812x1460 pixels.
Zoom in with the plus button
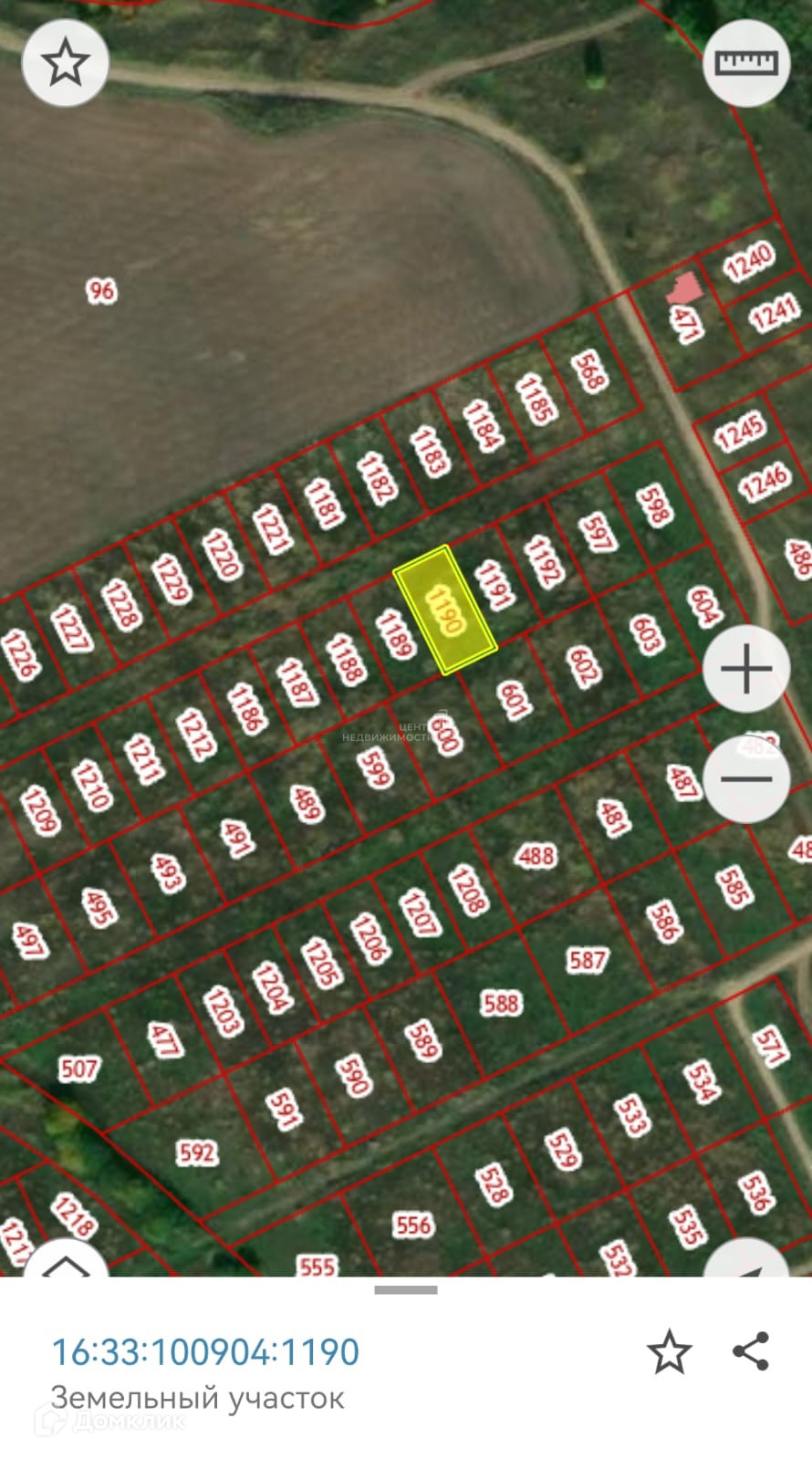click(x=746, y=670)
